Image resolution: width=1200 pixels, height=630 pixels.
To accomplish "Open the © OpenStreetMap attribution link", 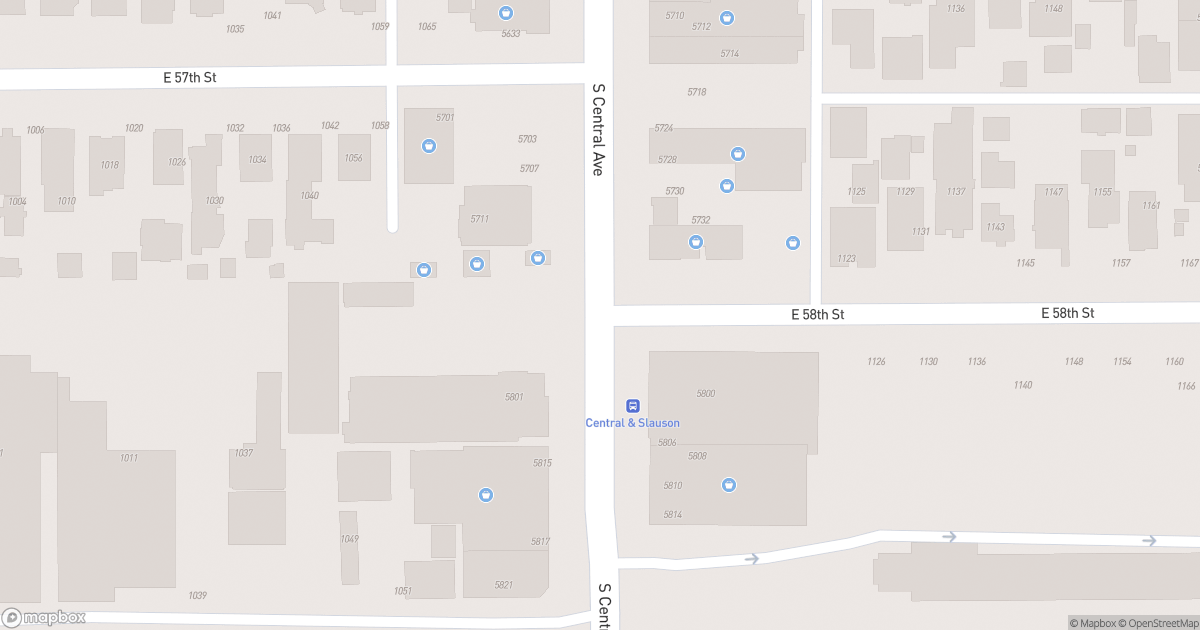I will point(1158,623).
